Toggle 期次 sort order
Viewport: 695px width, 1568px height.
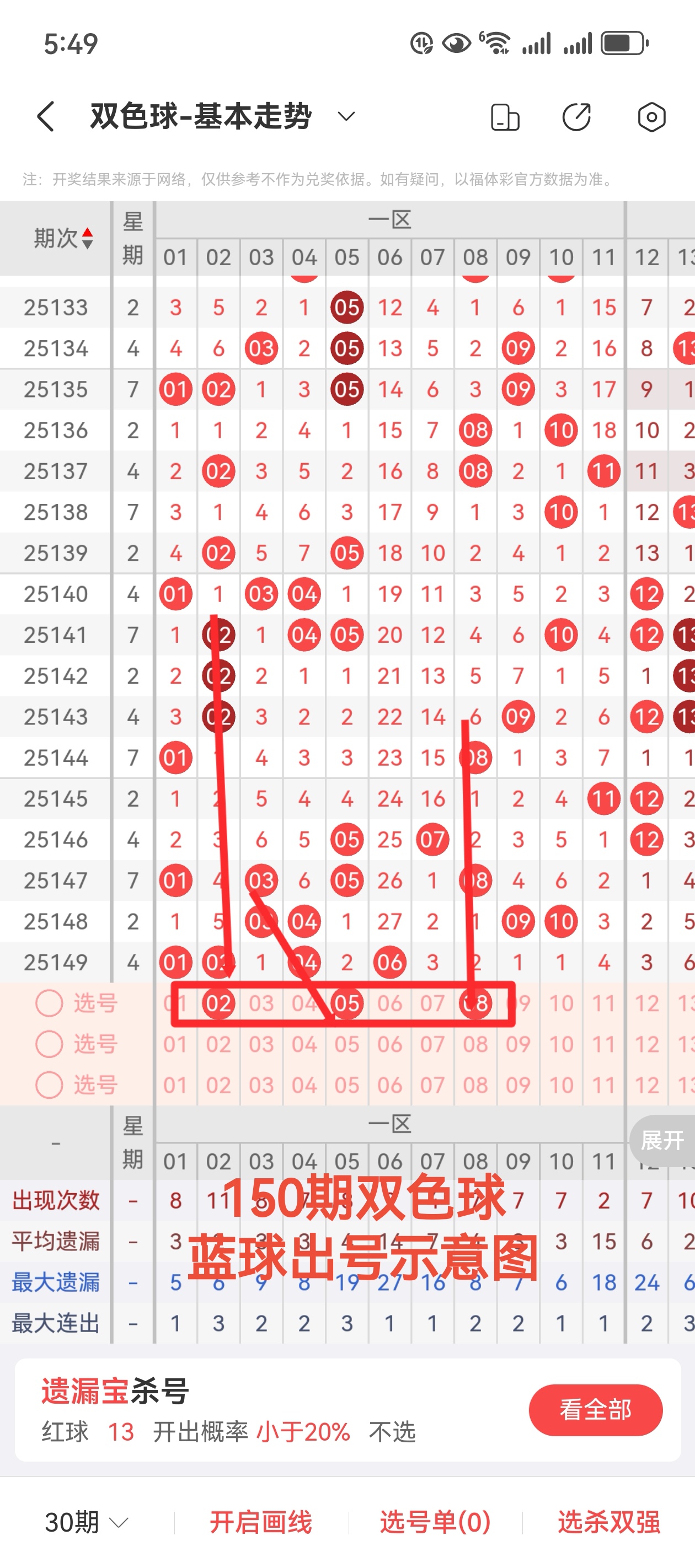coord(63,239)
